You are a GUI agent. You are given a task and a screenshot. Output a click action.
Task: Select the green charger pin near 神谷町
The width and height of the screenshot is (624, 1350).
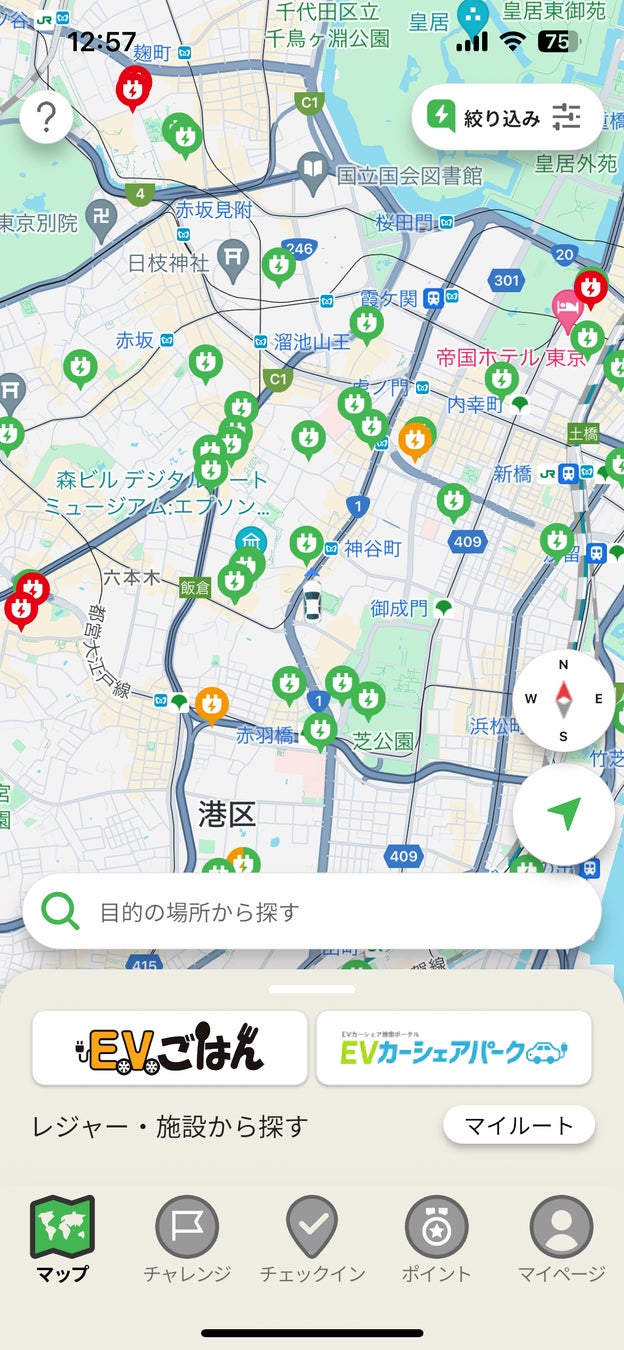click(307, 544)
